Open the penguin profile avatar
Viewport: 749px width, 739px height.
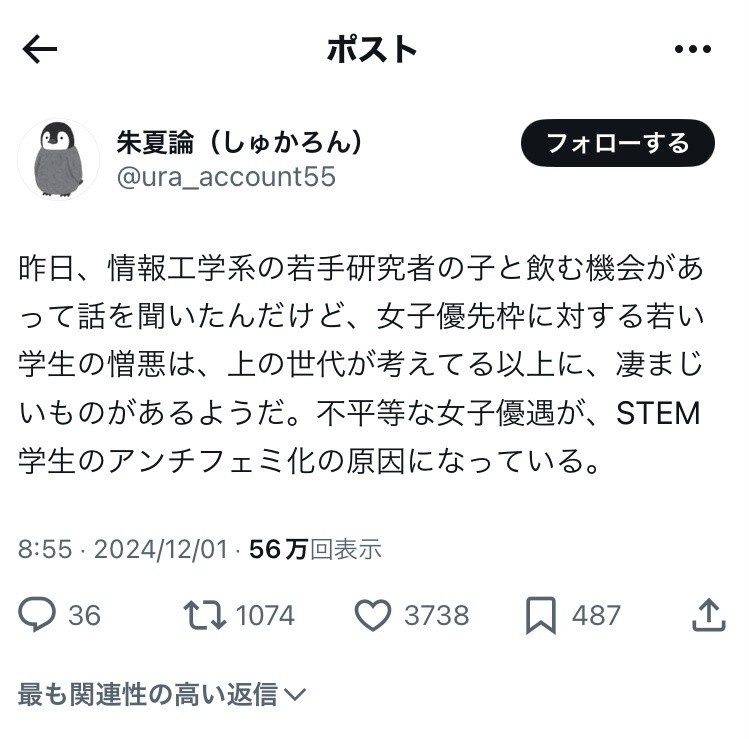pos(59,159)
